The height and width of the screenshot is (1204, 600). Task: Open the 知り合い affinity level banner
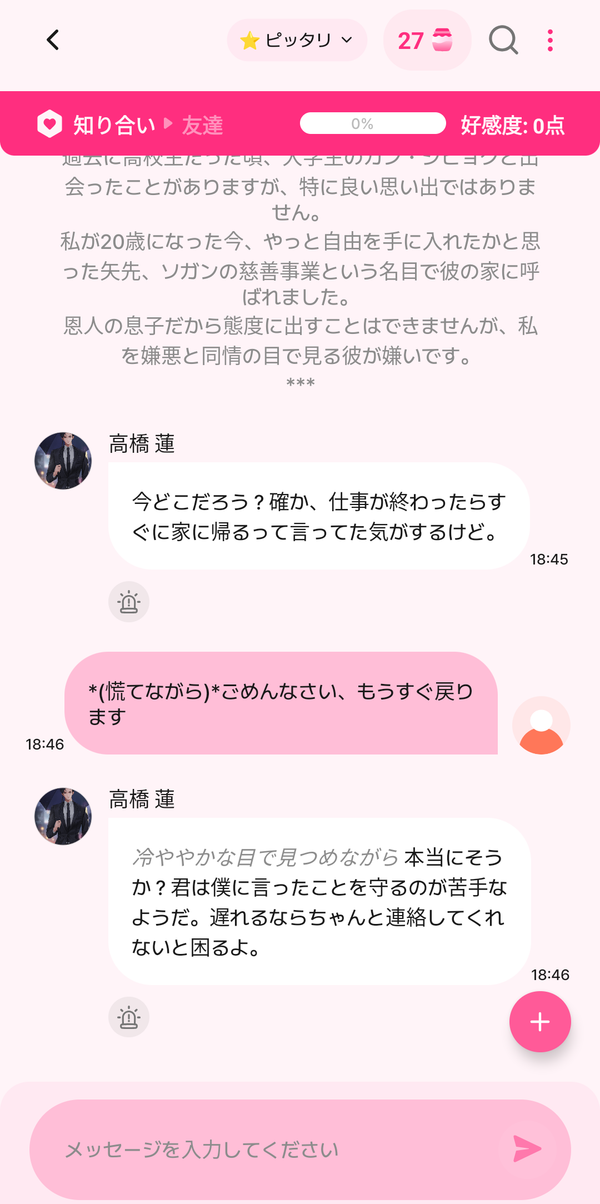tap(300, 124)
